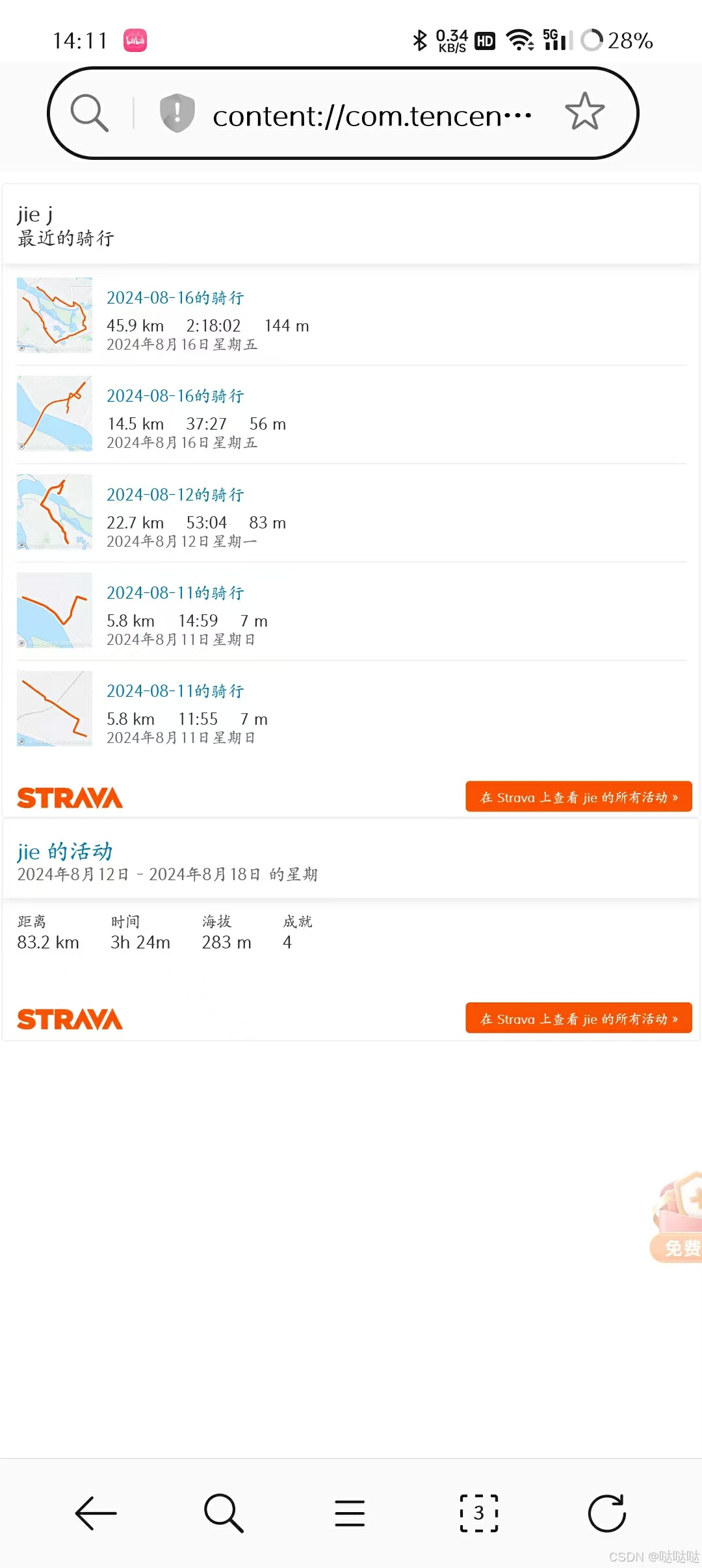View all activities on Strava below recent rides
Image resolution: width=702 pixels, height=1568 pixels.
pos(578,797)
